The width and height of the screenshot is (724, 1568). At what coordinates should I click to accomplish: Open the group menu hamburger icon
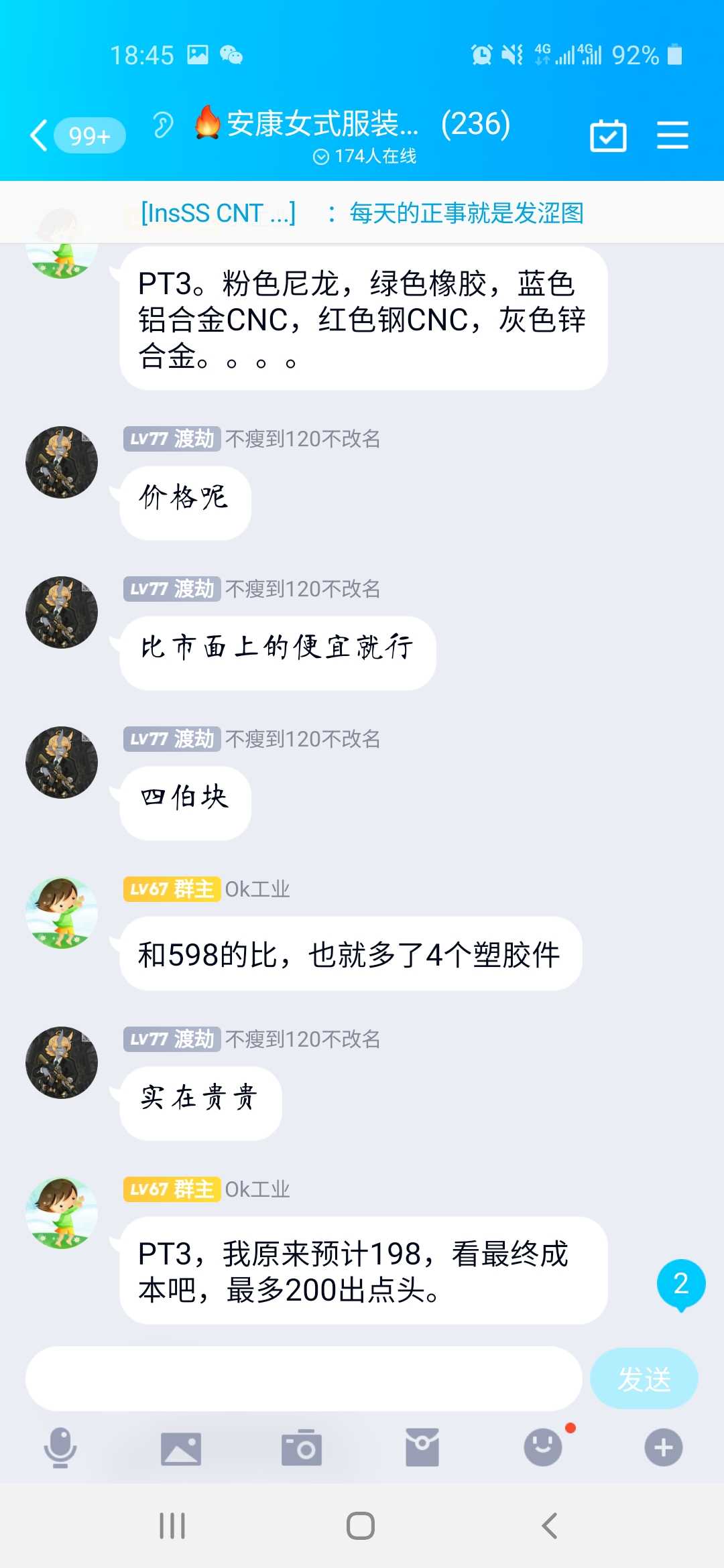click(672, 135)
